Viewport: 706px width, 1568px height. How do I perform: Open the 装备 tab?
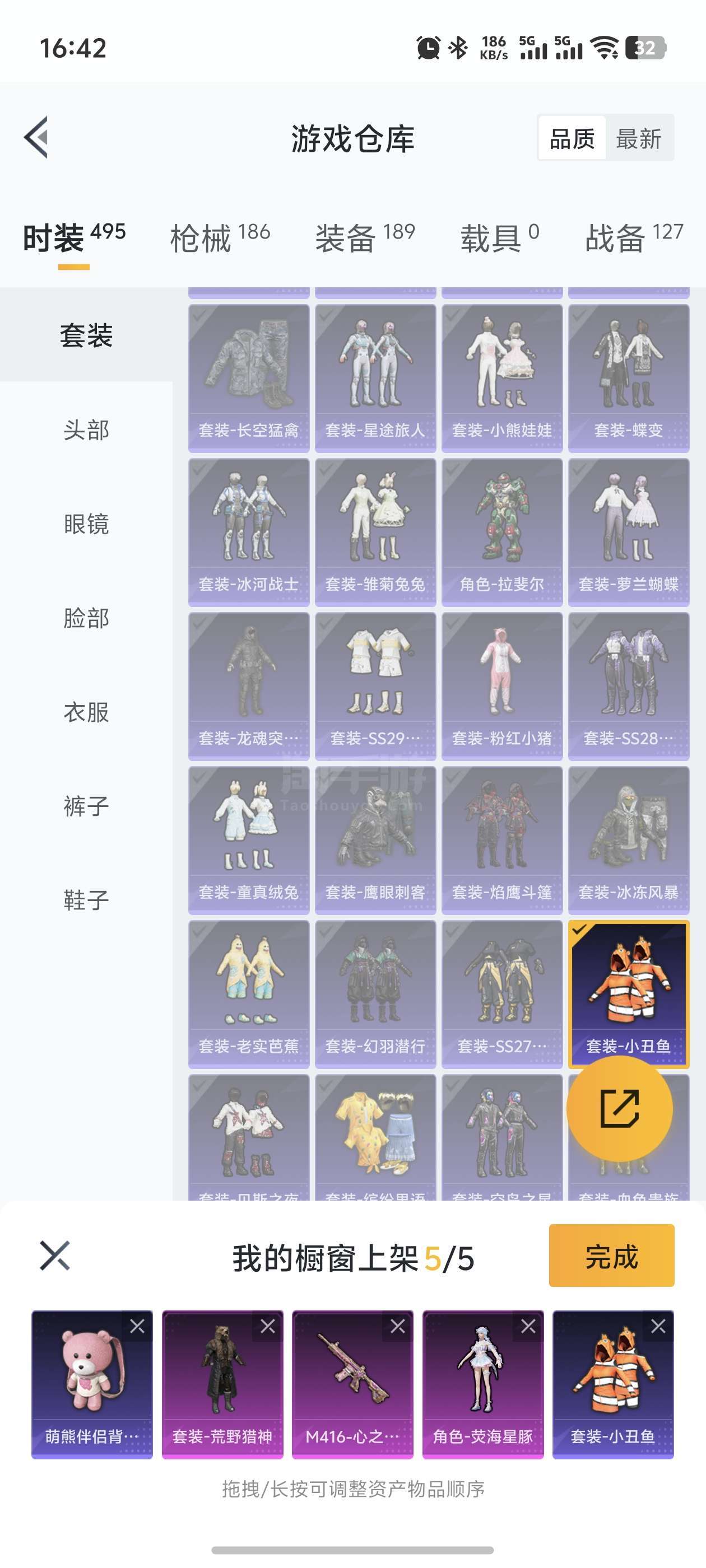point(364,237)
